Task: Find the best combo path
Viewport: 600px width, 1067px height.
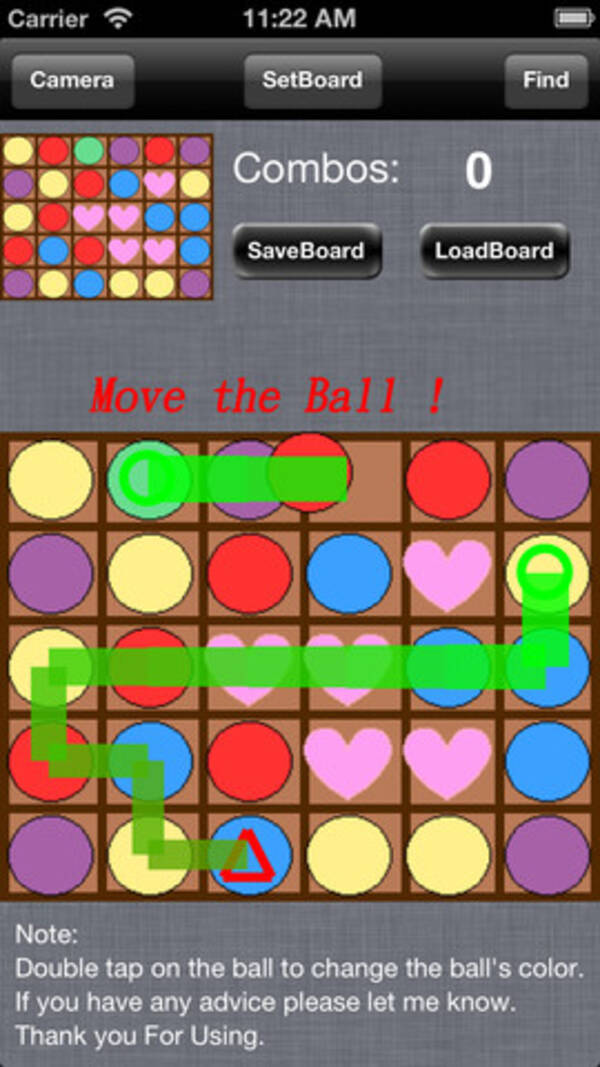Action: coord(545,80)
